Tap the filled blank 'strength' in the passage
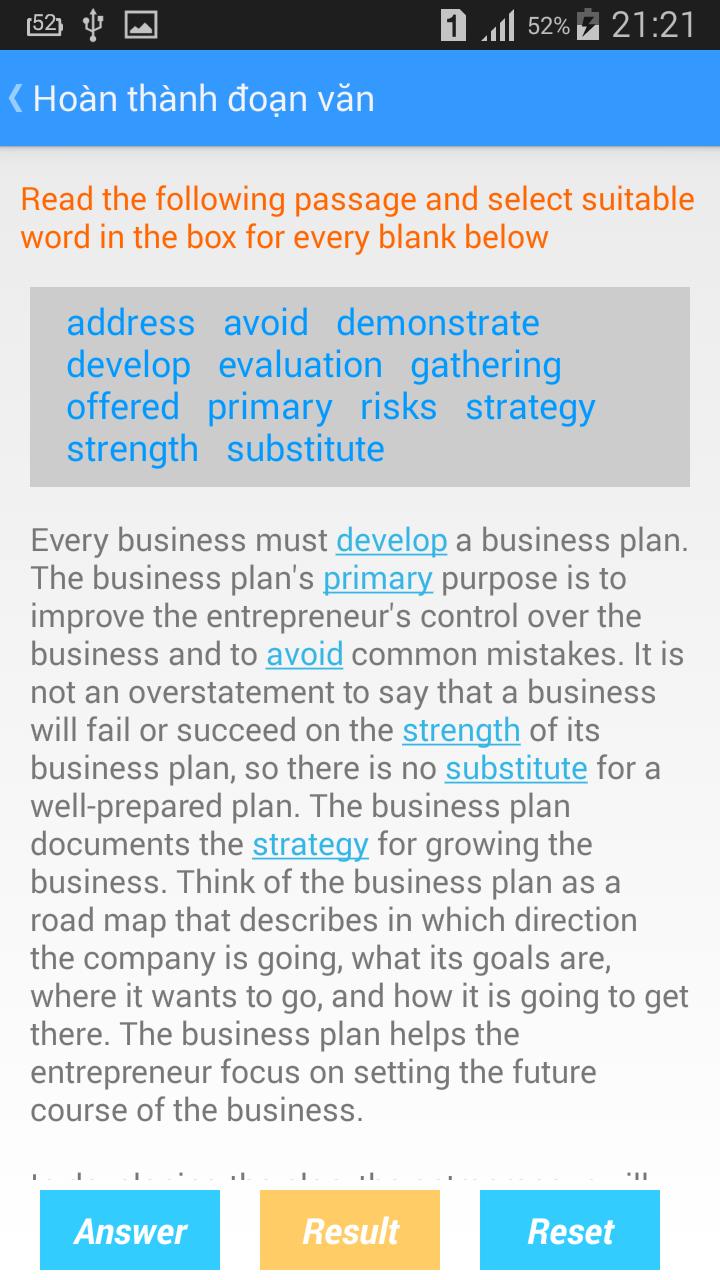 [461, 730]
